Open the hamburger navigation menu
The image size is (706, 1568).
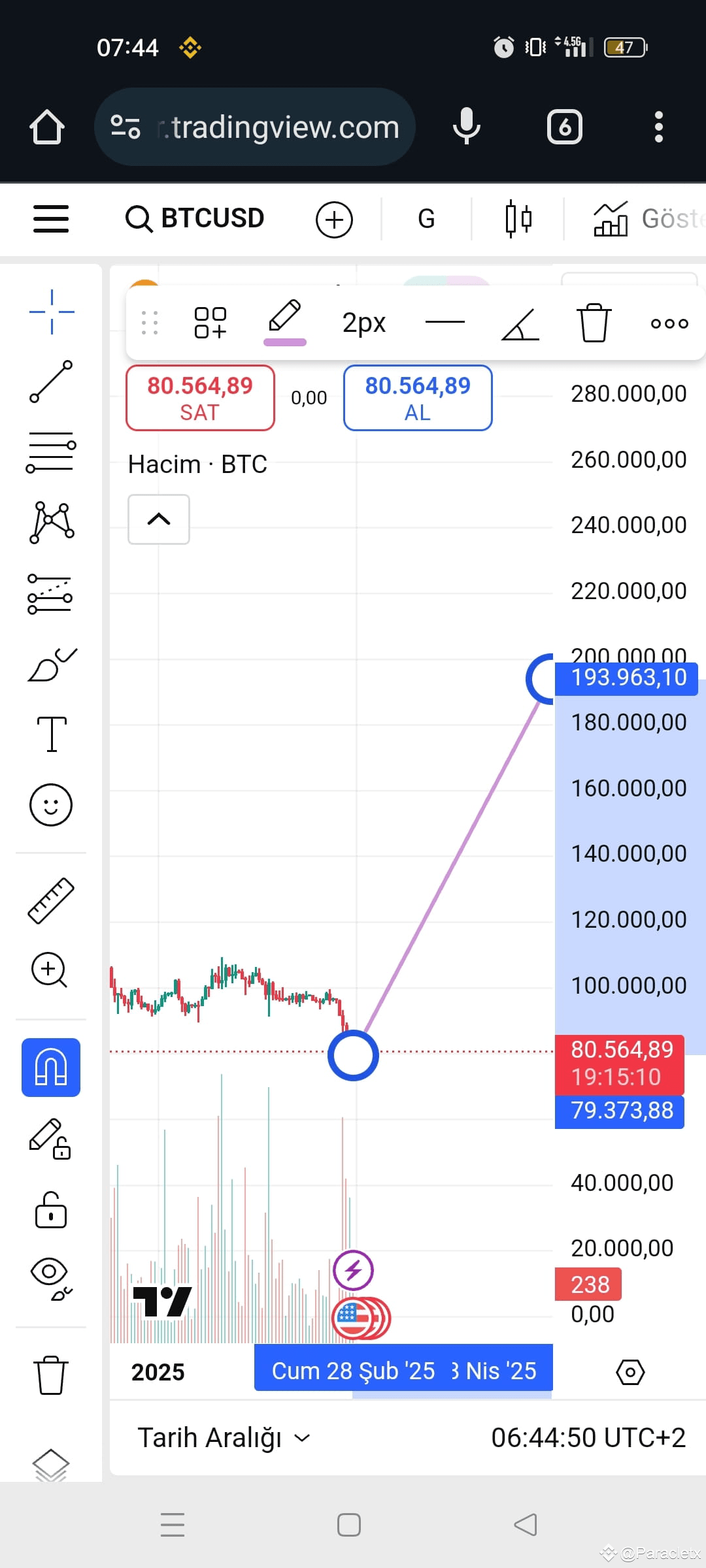pos(50,219)
